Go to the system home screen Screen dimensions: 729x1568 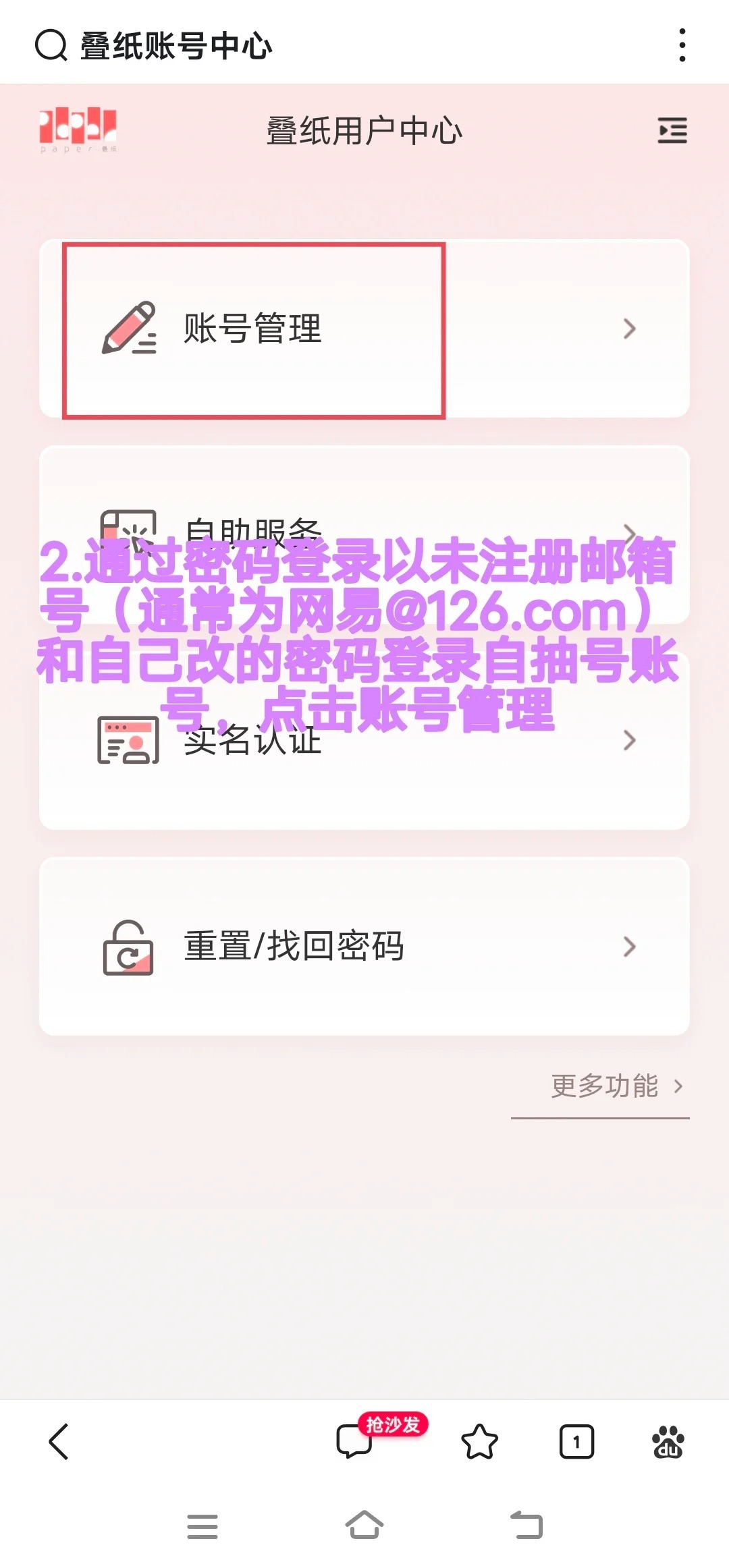pyautogui.click(x=364, y=1525)
